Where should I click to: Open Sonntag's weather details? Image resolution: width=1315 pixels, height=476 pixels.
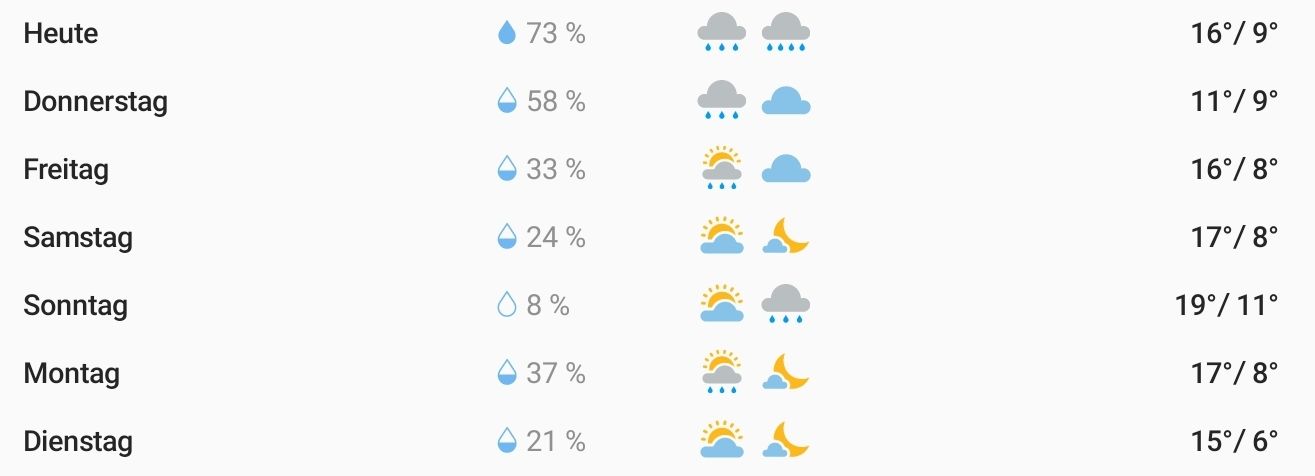(x=75, y=305)
